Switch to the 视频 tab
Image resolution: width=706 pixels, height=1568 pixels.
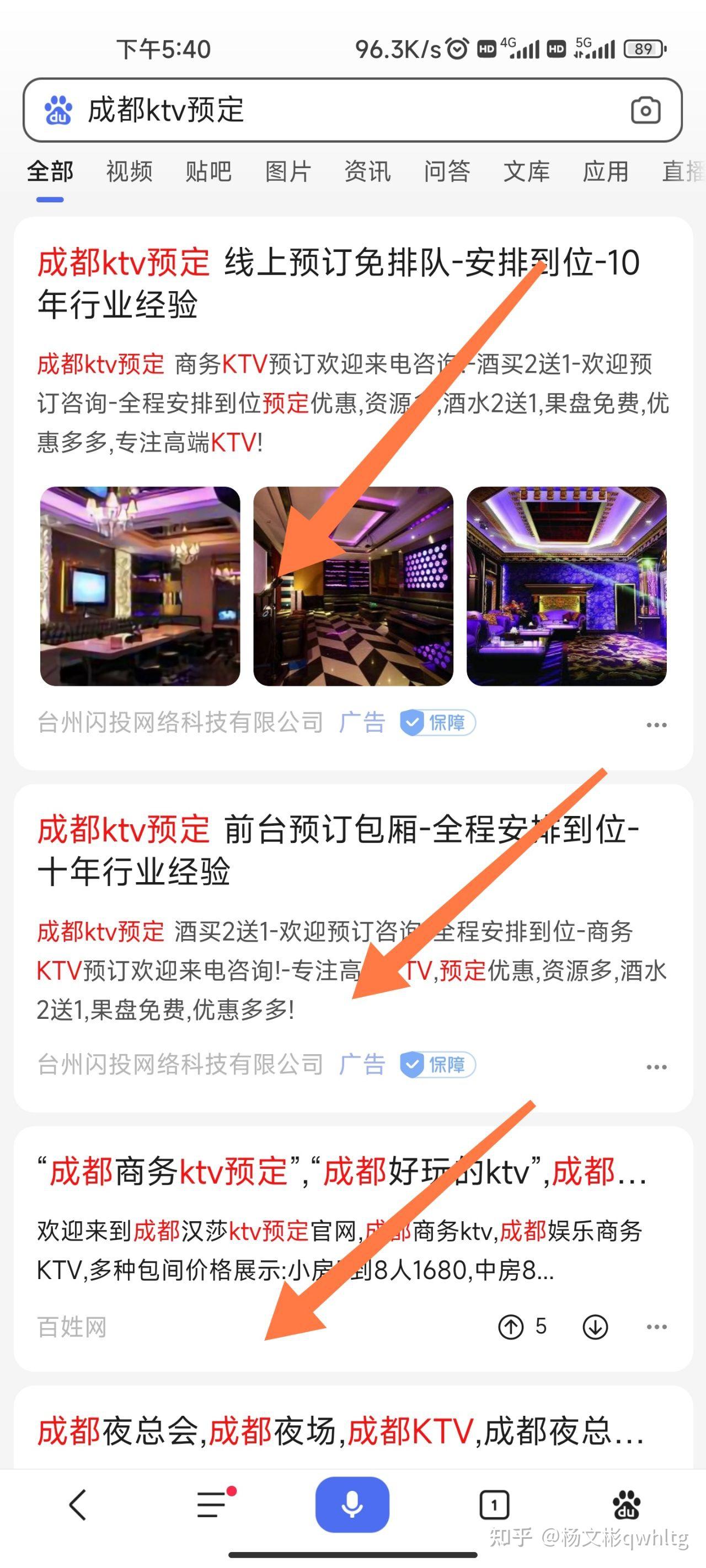[x=129, y=171]
